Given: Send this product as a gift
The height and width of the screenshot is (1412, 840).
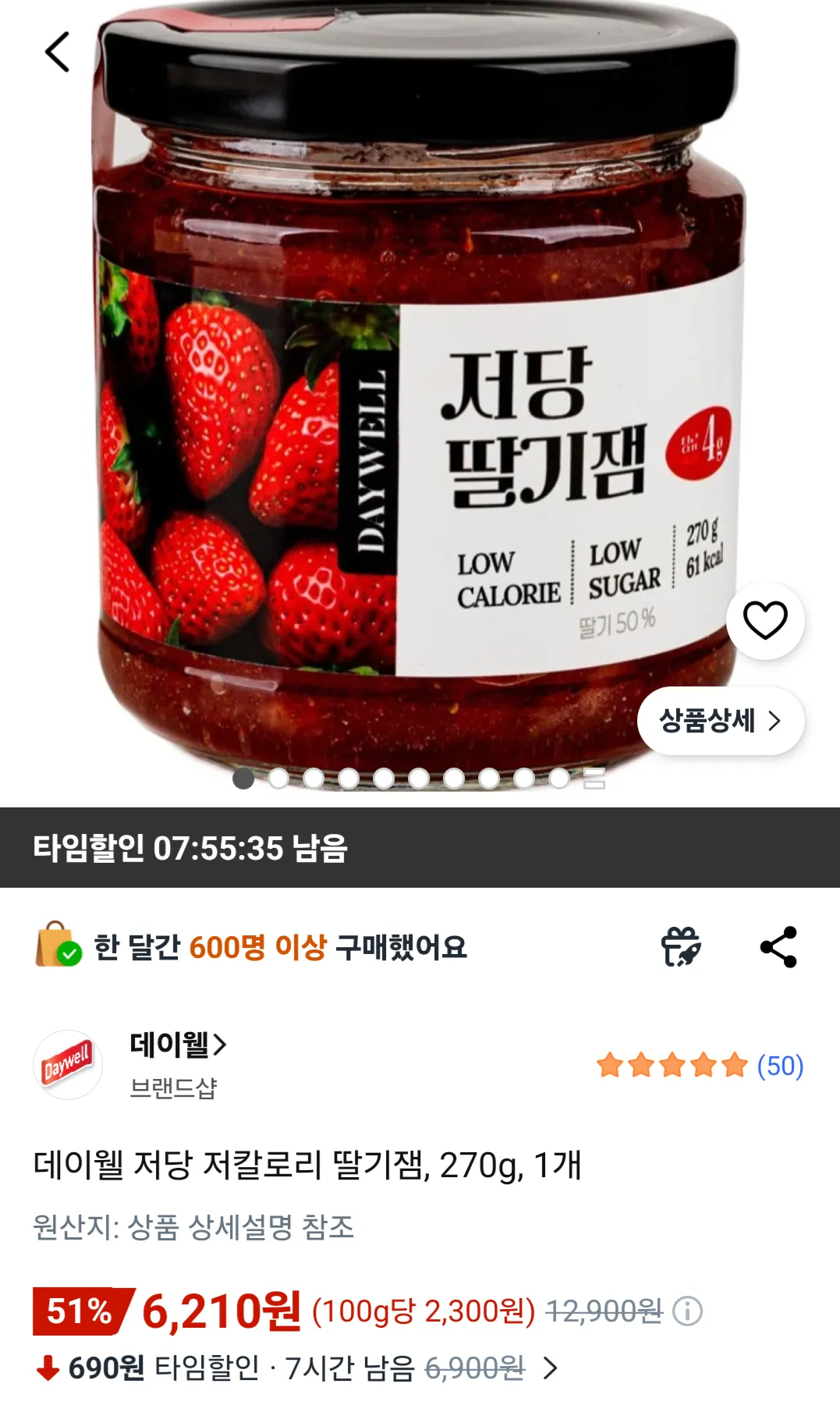Looking at the screenshot, I should pos(681,947).
